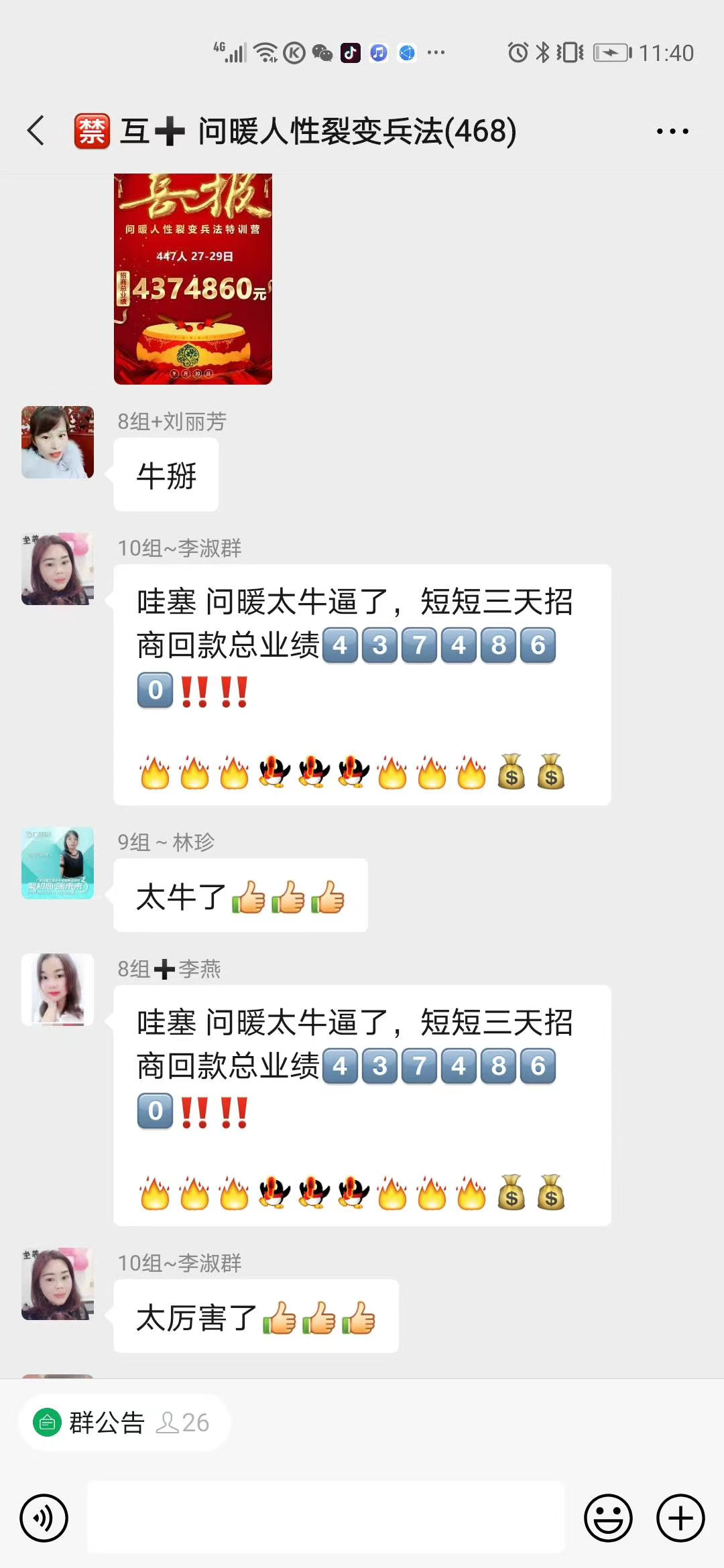
Task: Focus the message text field
Action: click(x=326, y=1518)
